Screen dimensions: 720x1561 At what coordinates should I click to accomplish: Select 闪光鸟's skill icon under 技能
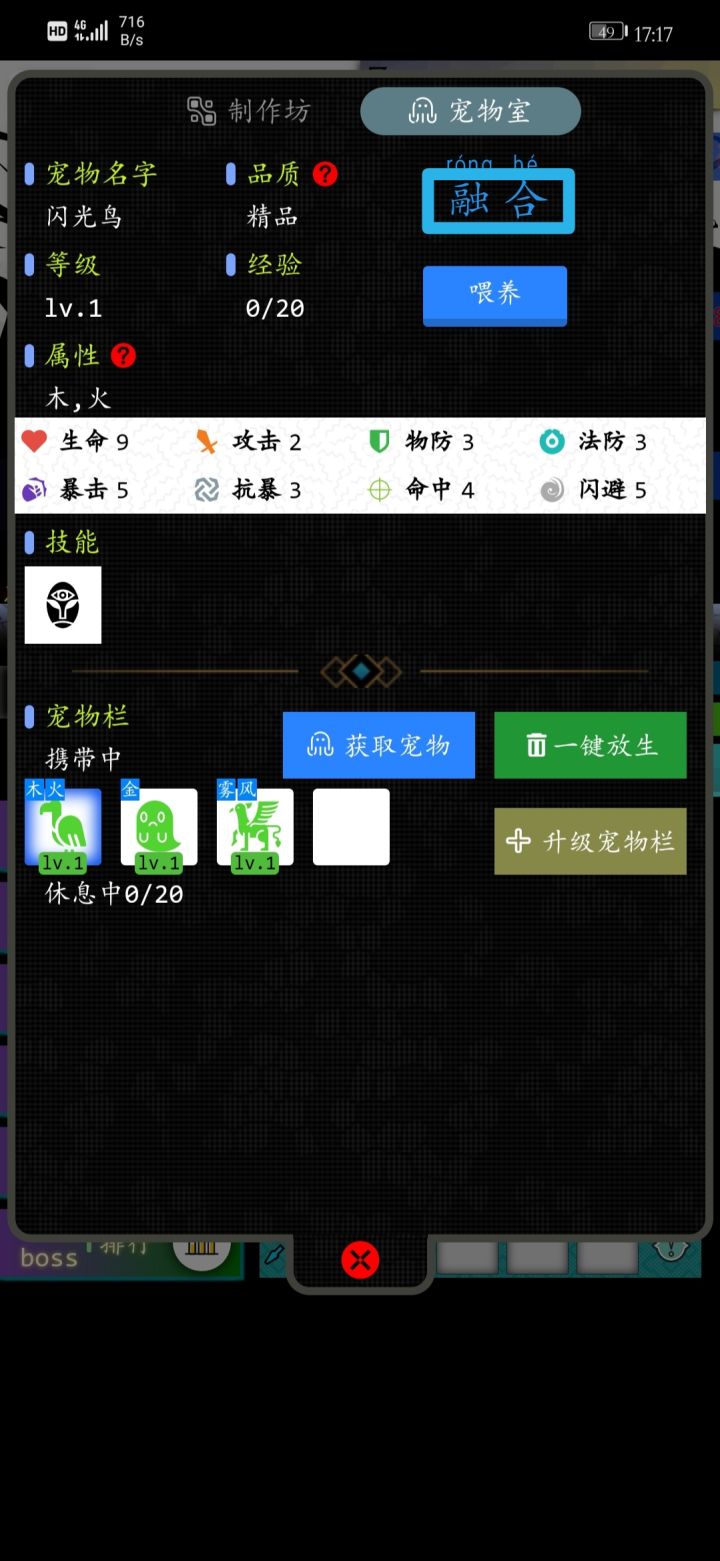(62, 604)
